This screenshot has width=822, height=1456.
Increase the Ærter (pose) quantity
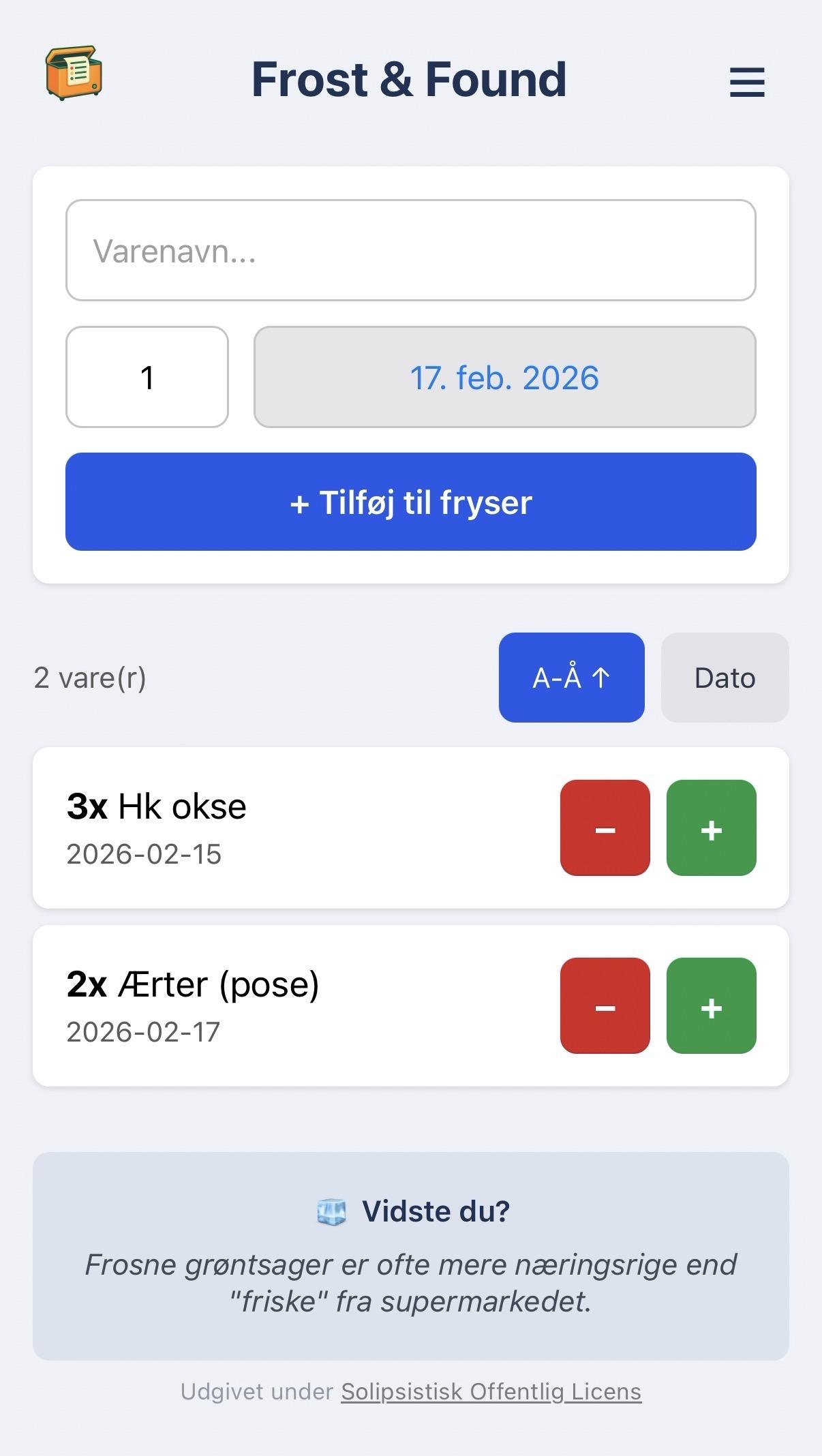coord(711,1005)
